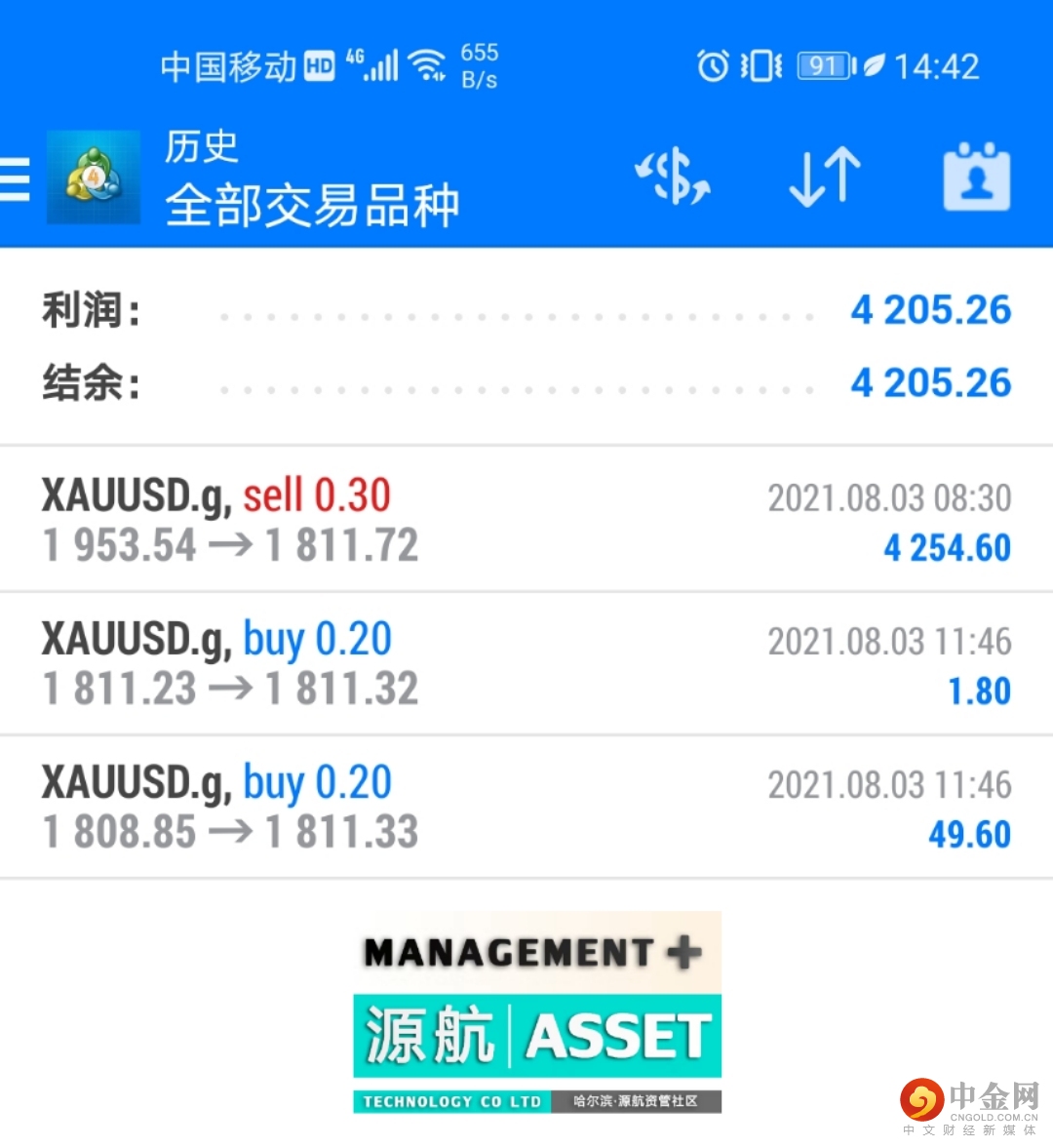1053x1148 pixels.
Task: Open the symbol filter currency icon
Action: [672, 178]
